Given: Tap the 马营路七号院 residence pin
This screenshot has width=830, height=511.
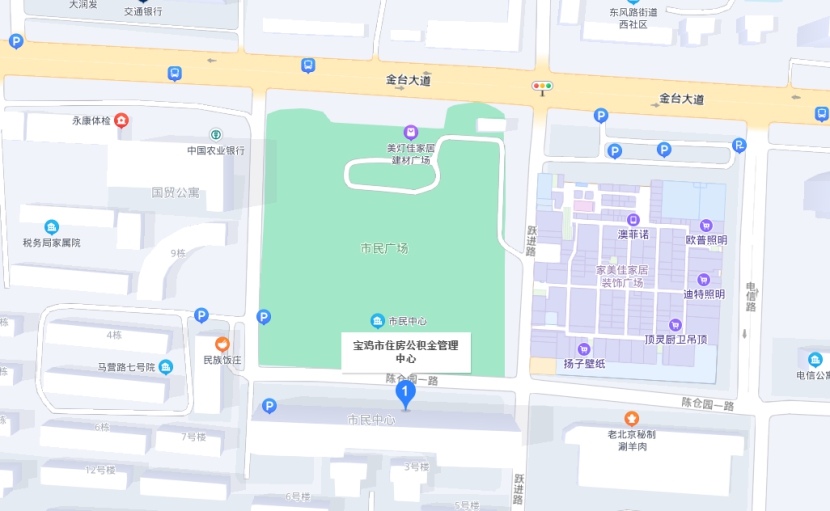Looking at the screenshot, I should pos(166,367).
